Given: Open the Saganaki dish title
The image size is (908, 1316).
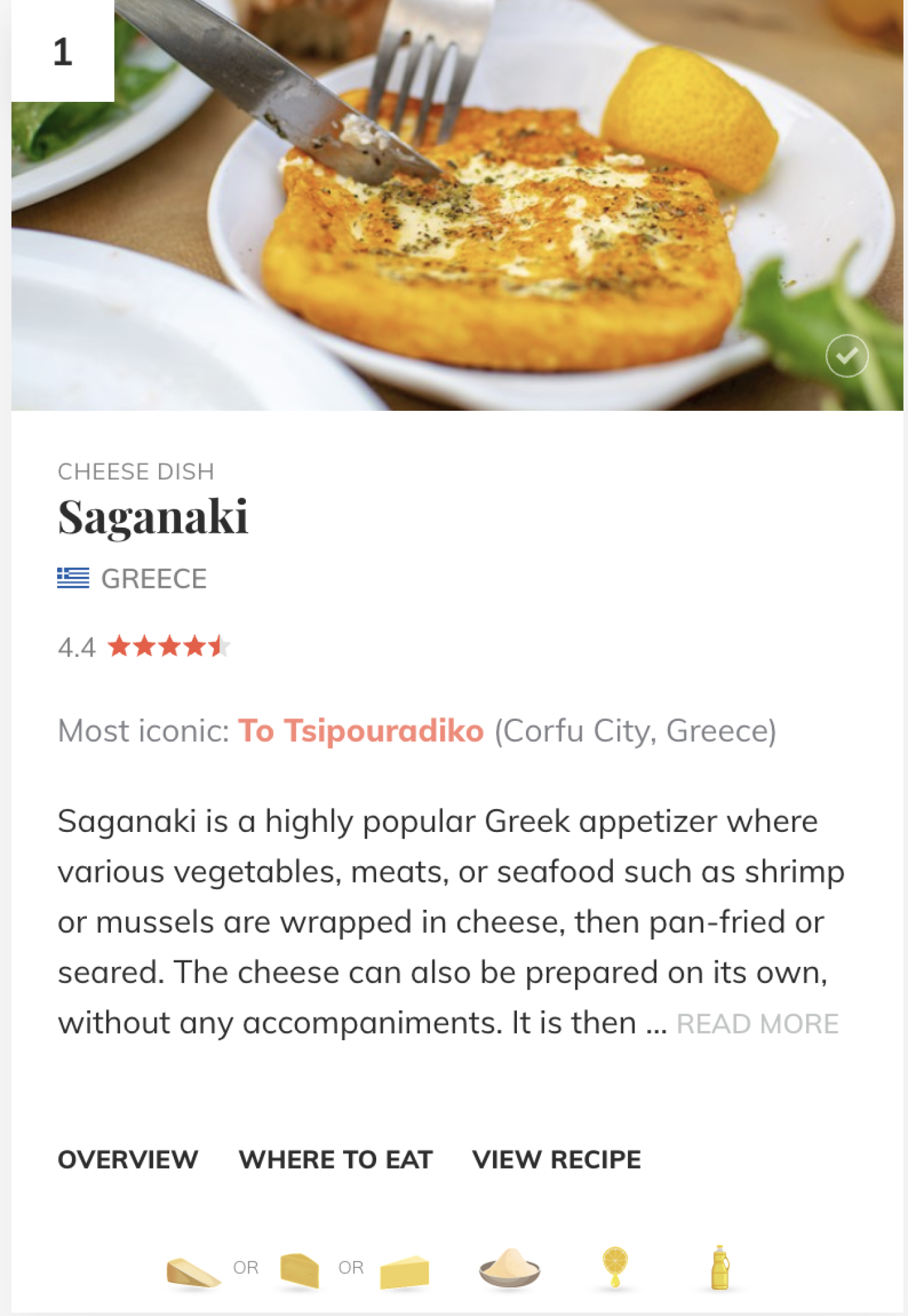Looking at the screenshot, I should 153,517.
